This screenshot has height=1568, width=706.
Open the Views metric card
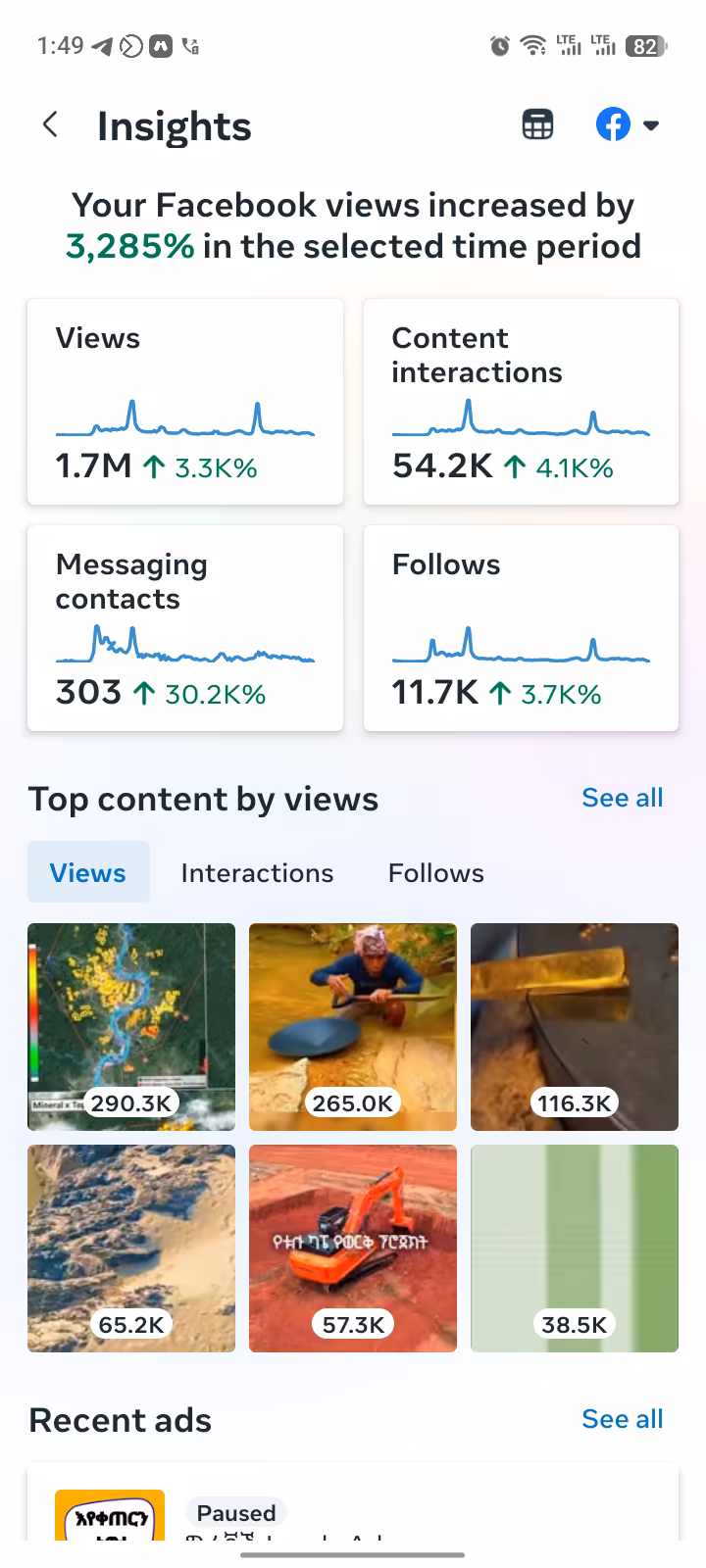(185, 402)
